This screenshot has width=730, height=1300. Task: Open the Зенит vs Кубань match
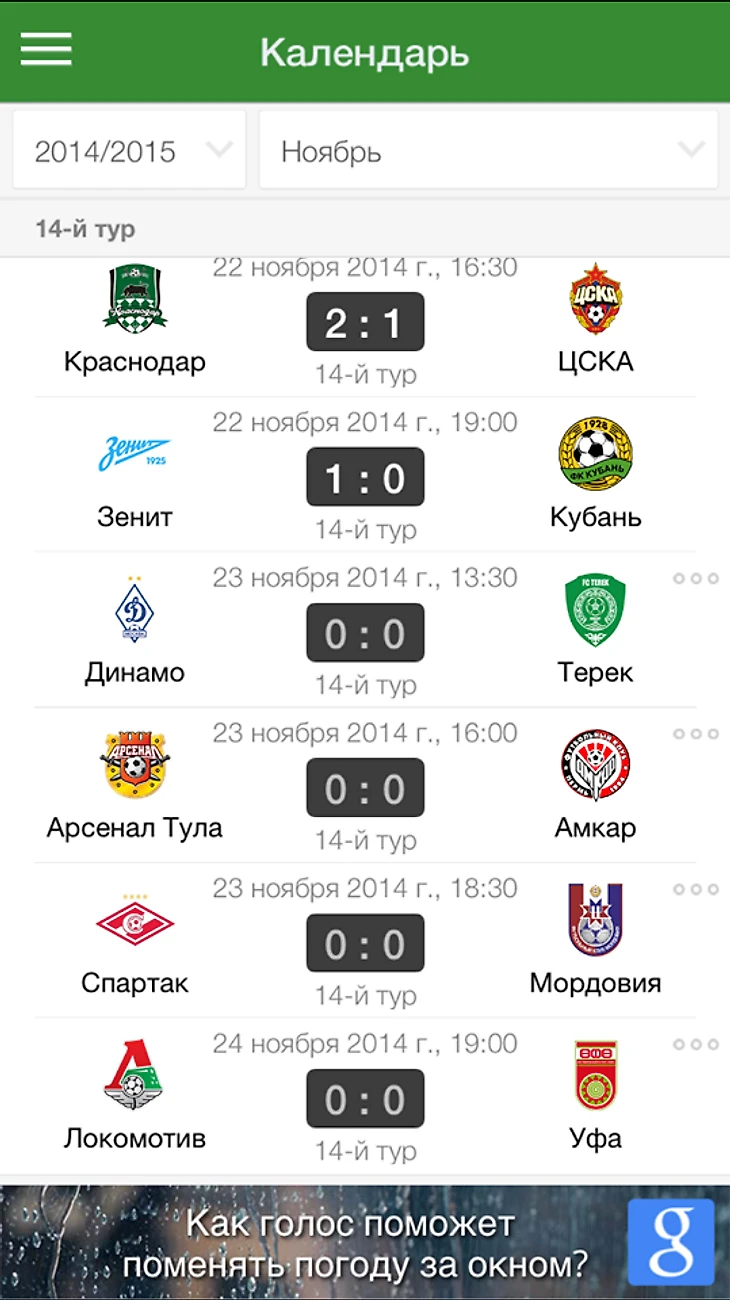[365, 479]
